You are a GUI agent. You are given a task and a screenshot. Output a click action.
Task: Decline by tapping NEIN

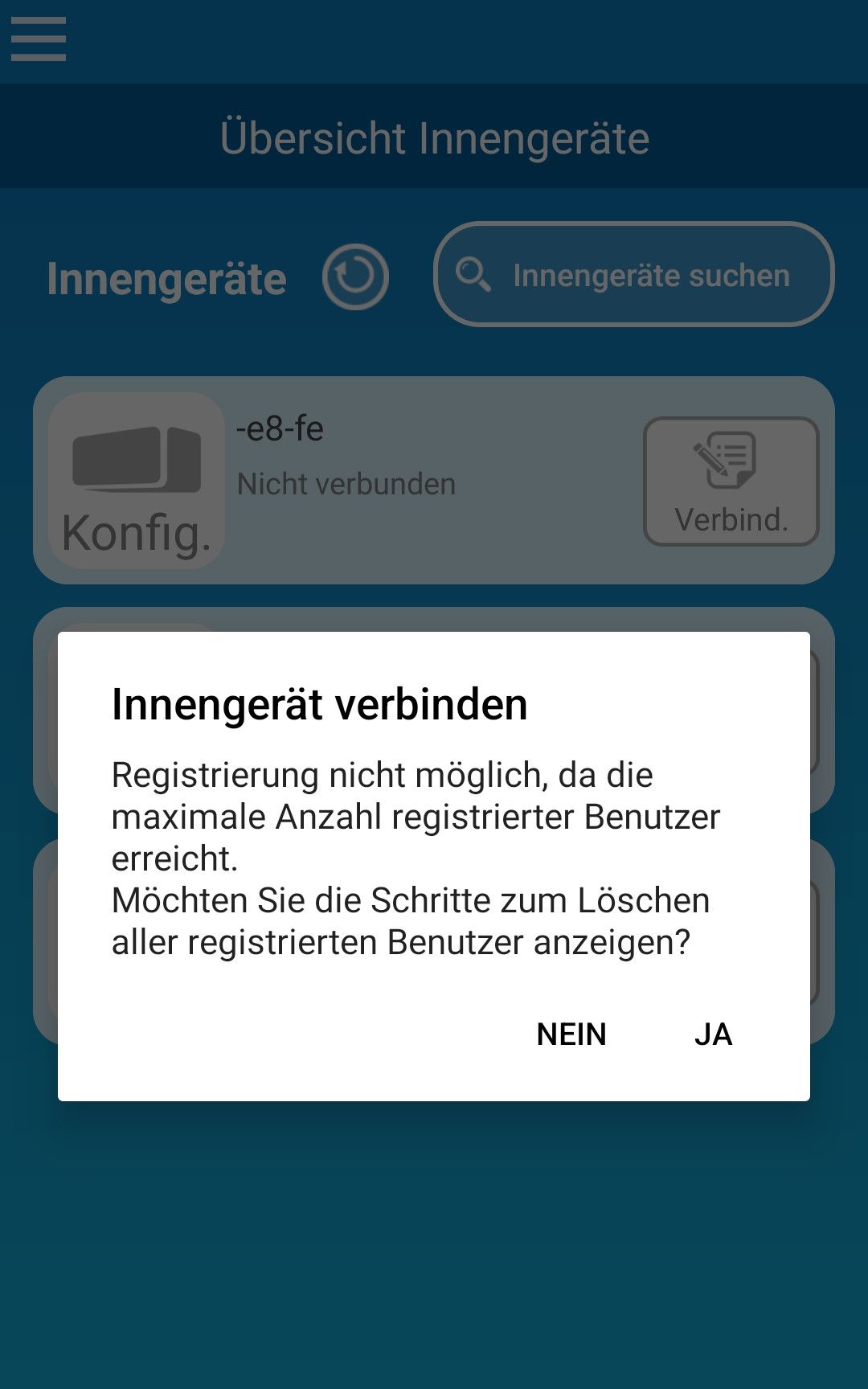[571, 1034]
